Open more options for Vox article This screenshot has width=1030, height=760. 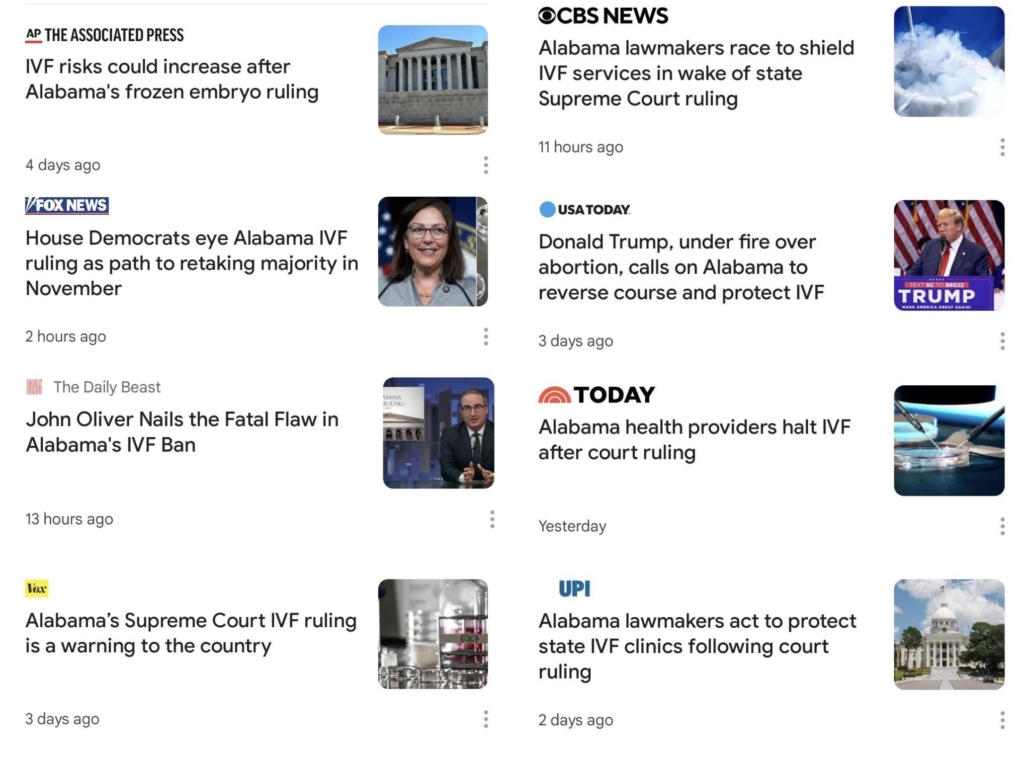pos(486,719)
